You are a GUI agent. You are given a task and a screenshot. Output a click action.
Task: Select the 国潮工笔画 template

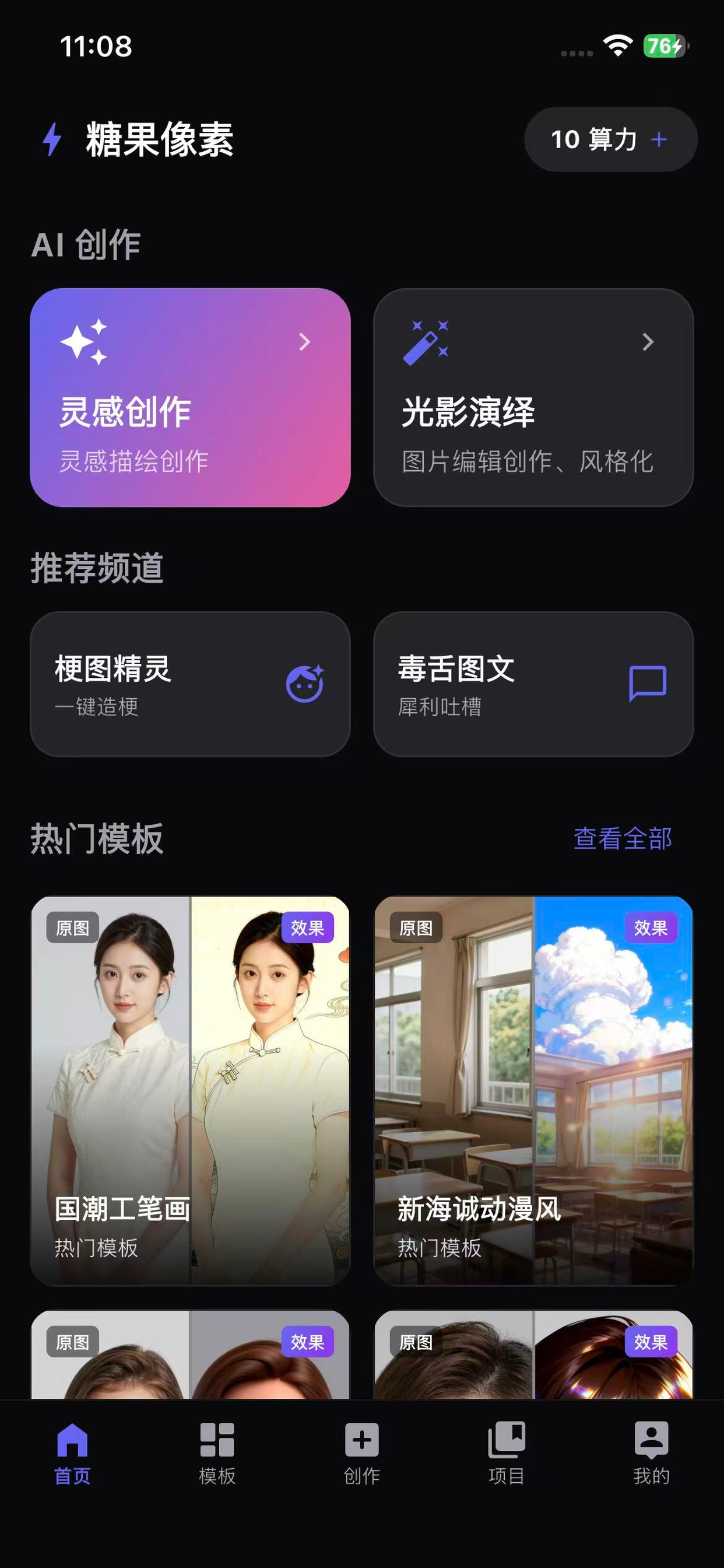(190, 1090)
